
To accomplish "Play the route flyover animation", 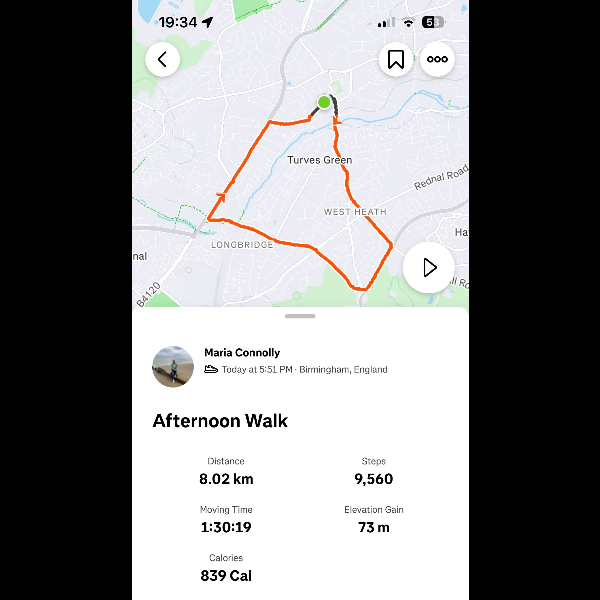I will (429, 267).
